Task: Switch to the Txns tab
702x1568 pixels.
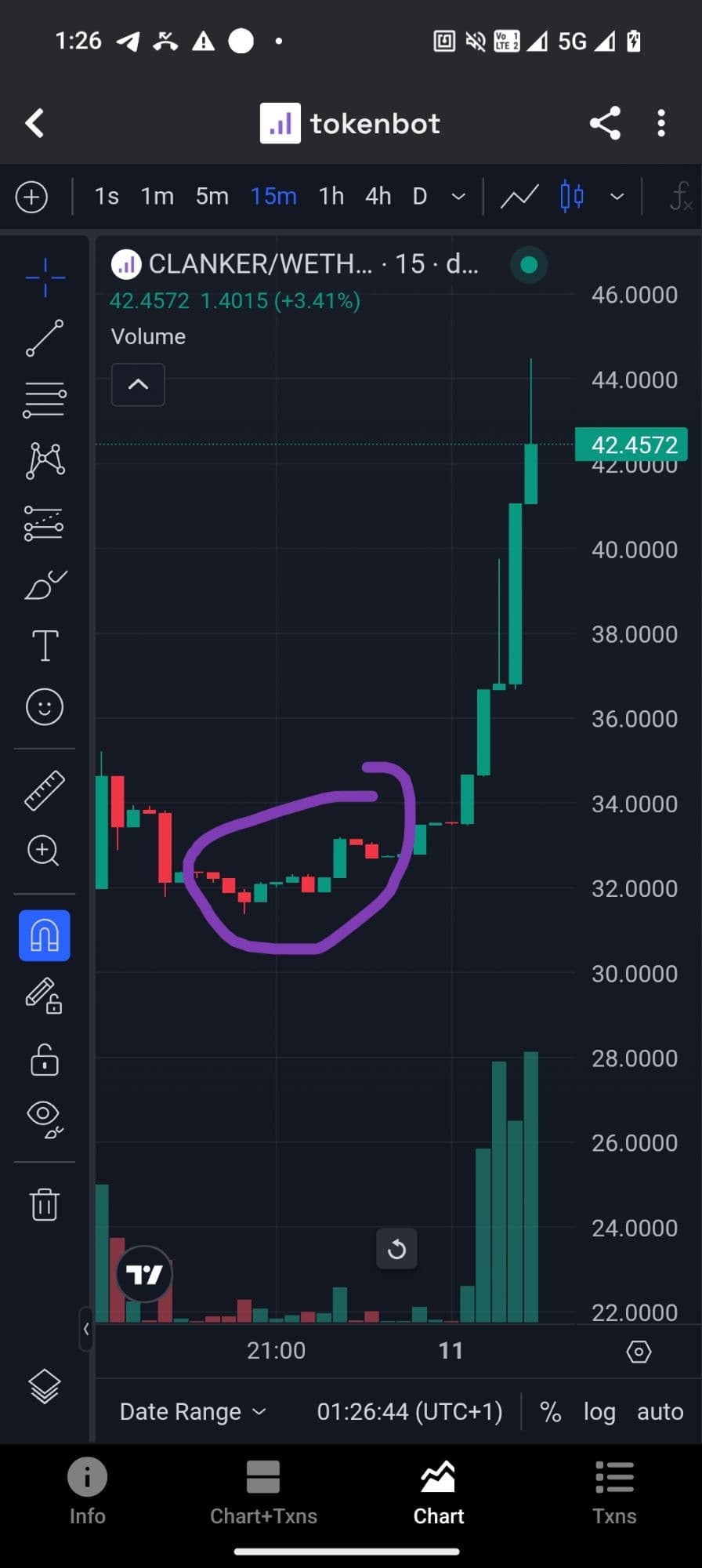Action: point(614,1491)
